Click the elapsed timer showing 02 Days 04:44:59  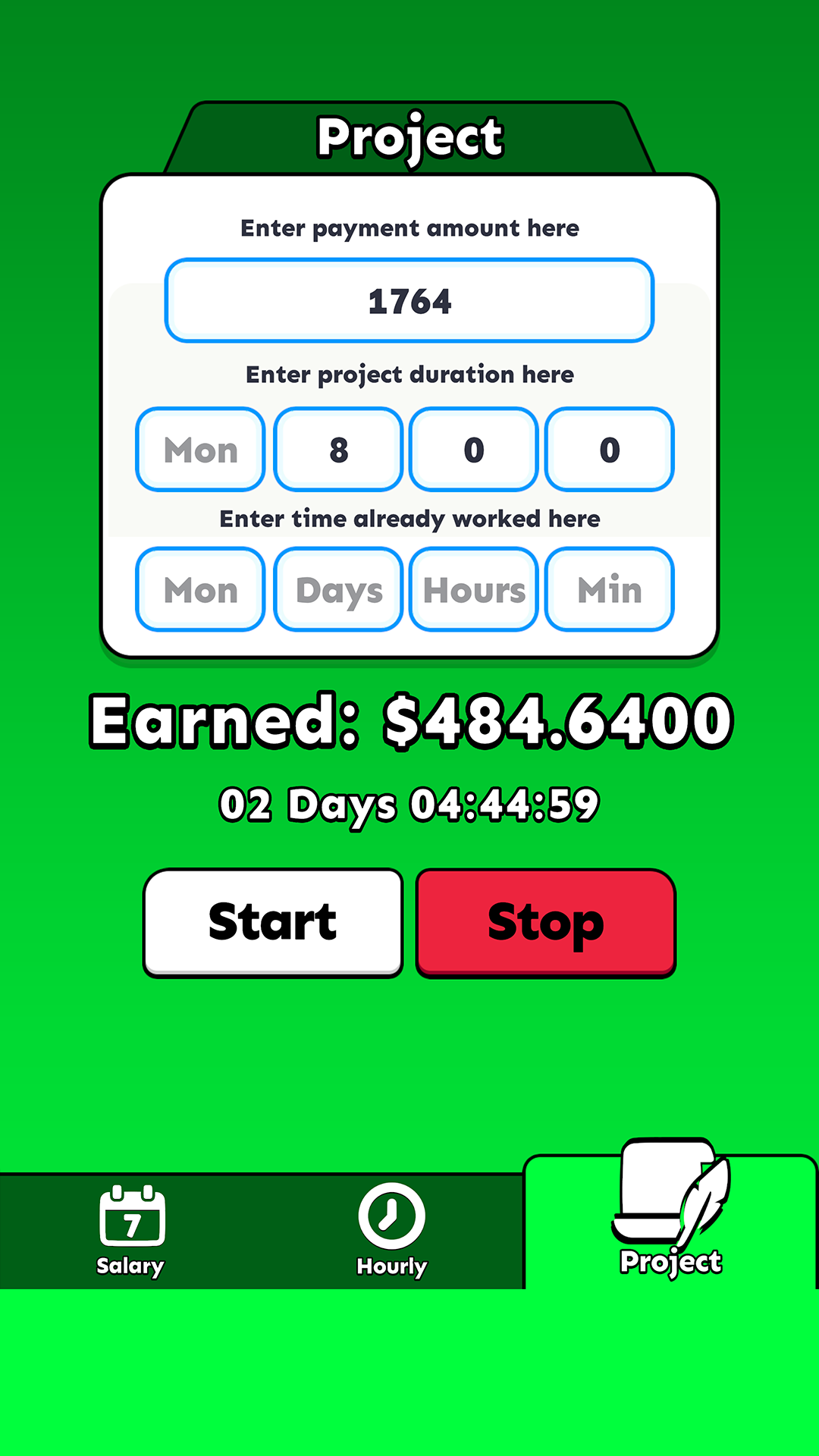point(409,805)
